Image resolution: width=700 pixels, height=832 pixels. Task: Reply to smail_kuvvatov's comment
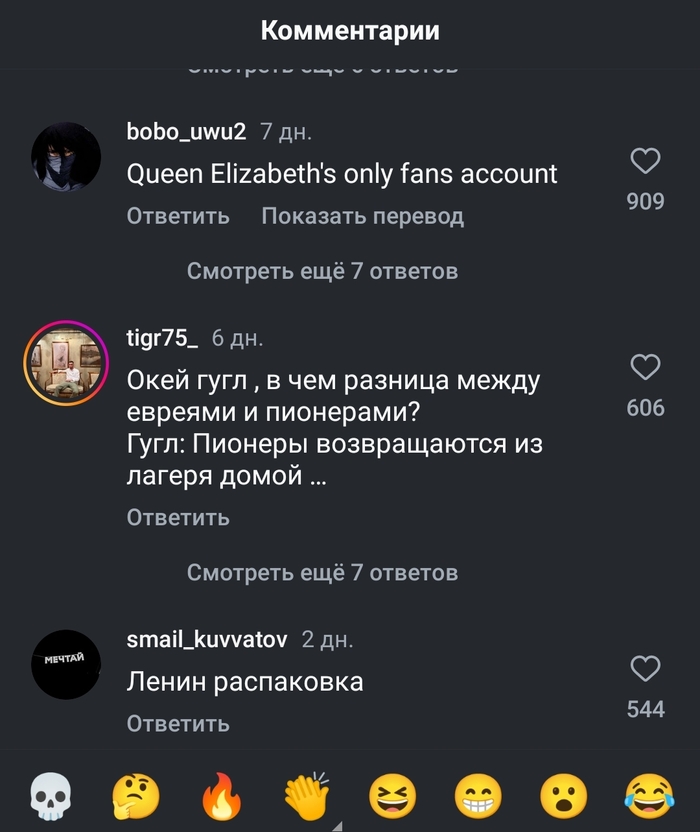pyautogui.click(x=178, y=723)
